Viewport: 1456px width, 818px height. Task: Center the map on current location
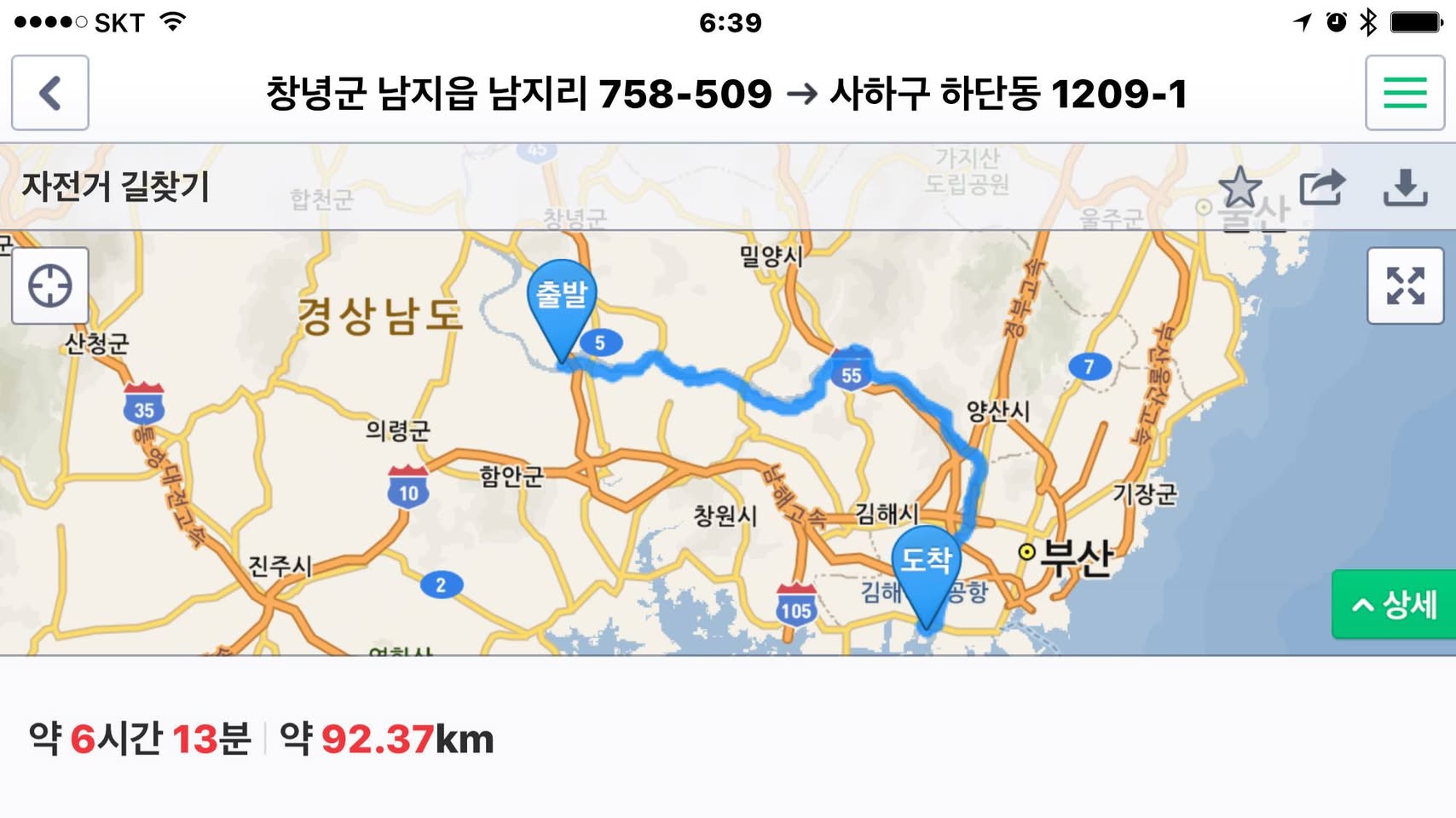coord(49,285)
